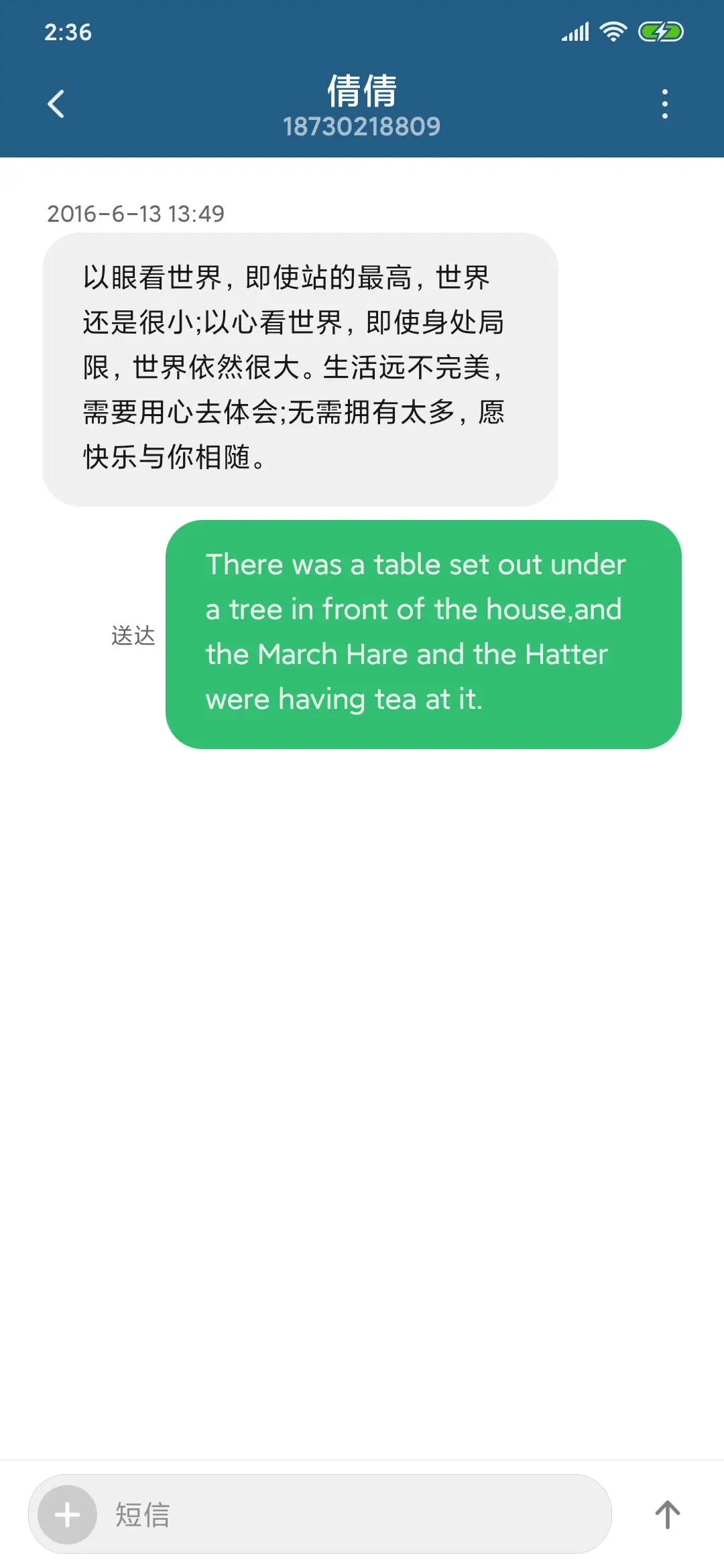Open the three-dot overflow menu

(x=664, y=103)
